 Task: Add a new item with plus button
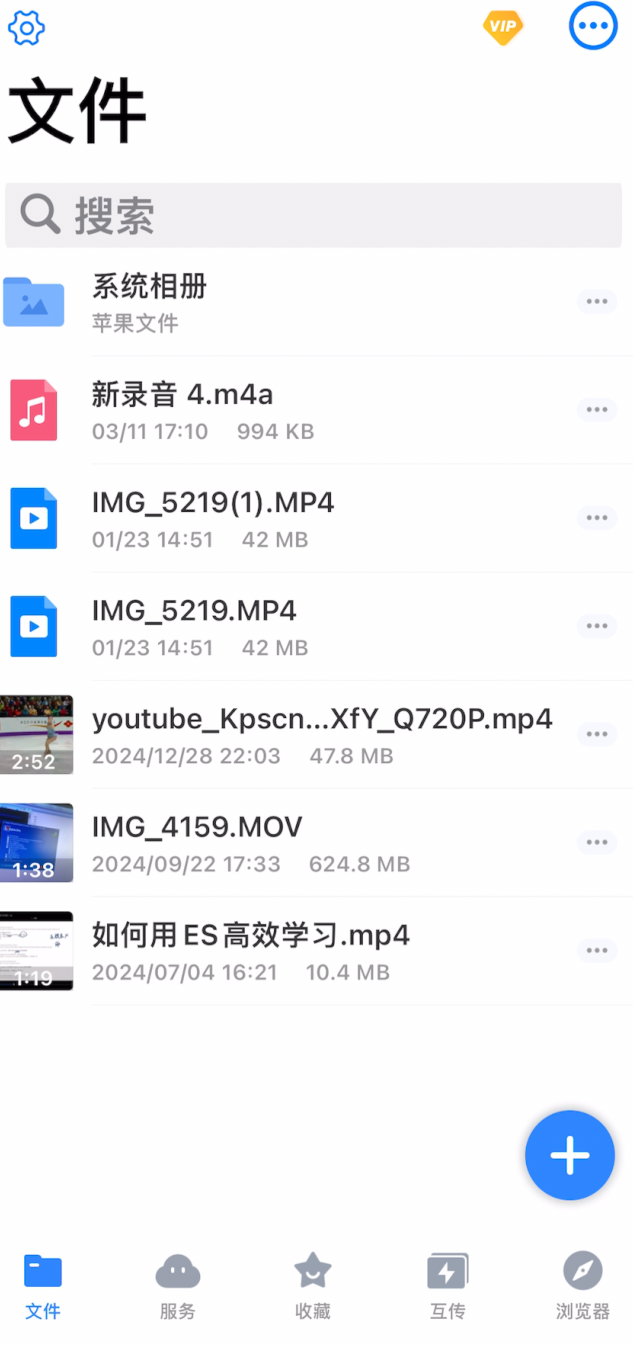click(x=569, y=1155)
